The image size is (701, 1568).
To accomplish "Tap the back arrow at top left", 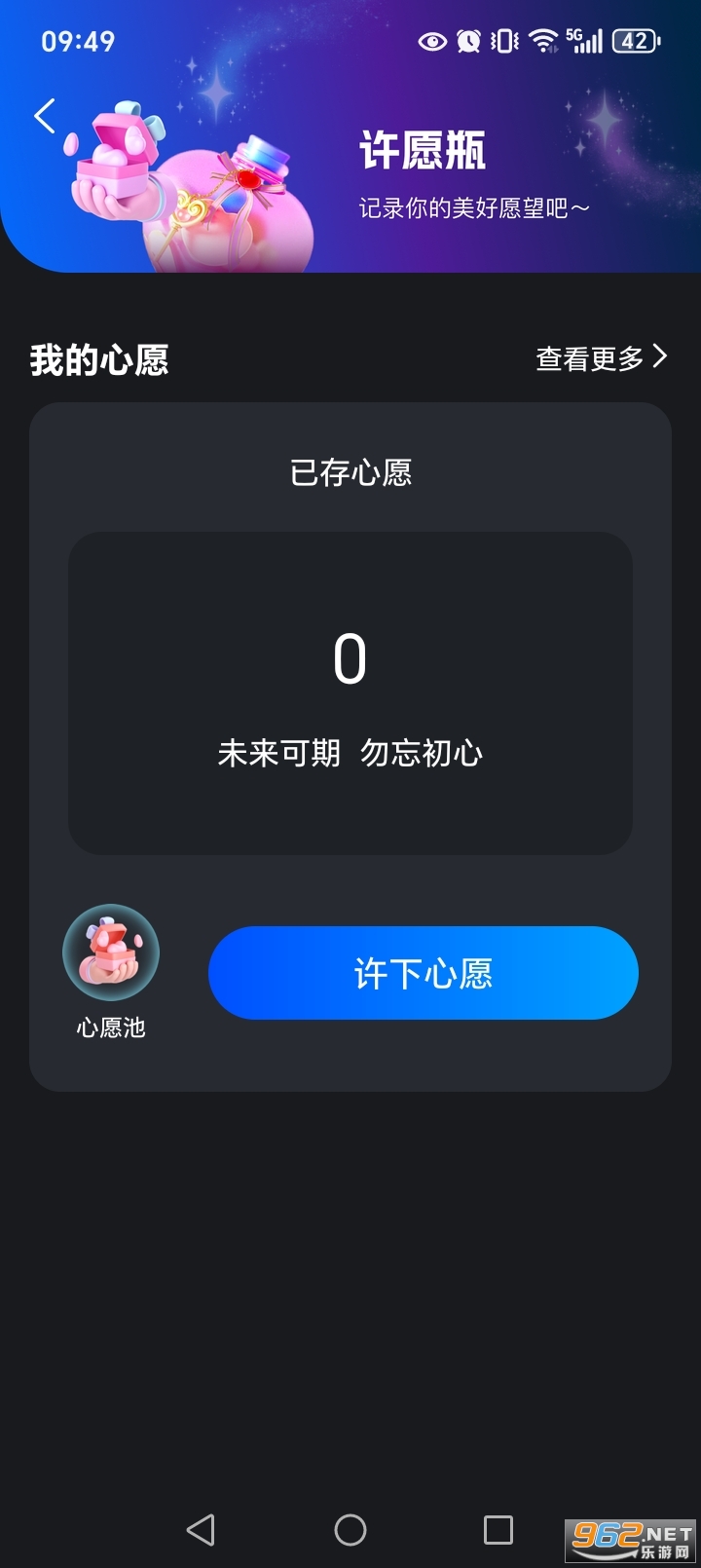I will tap(43, 115).
